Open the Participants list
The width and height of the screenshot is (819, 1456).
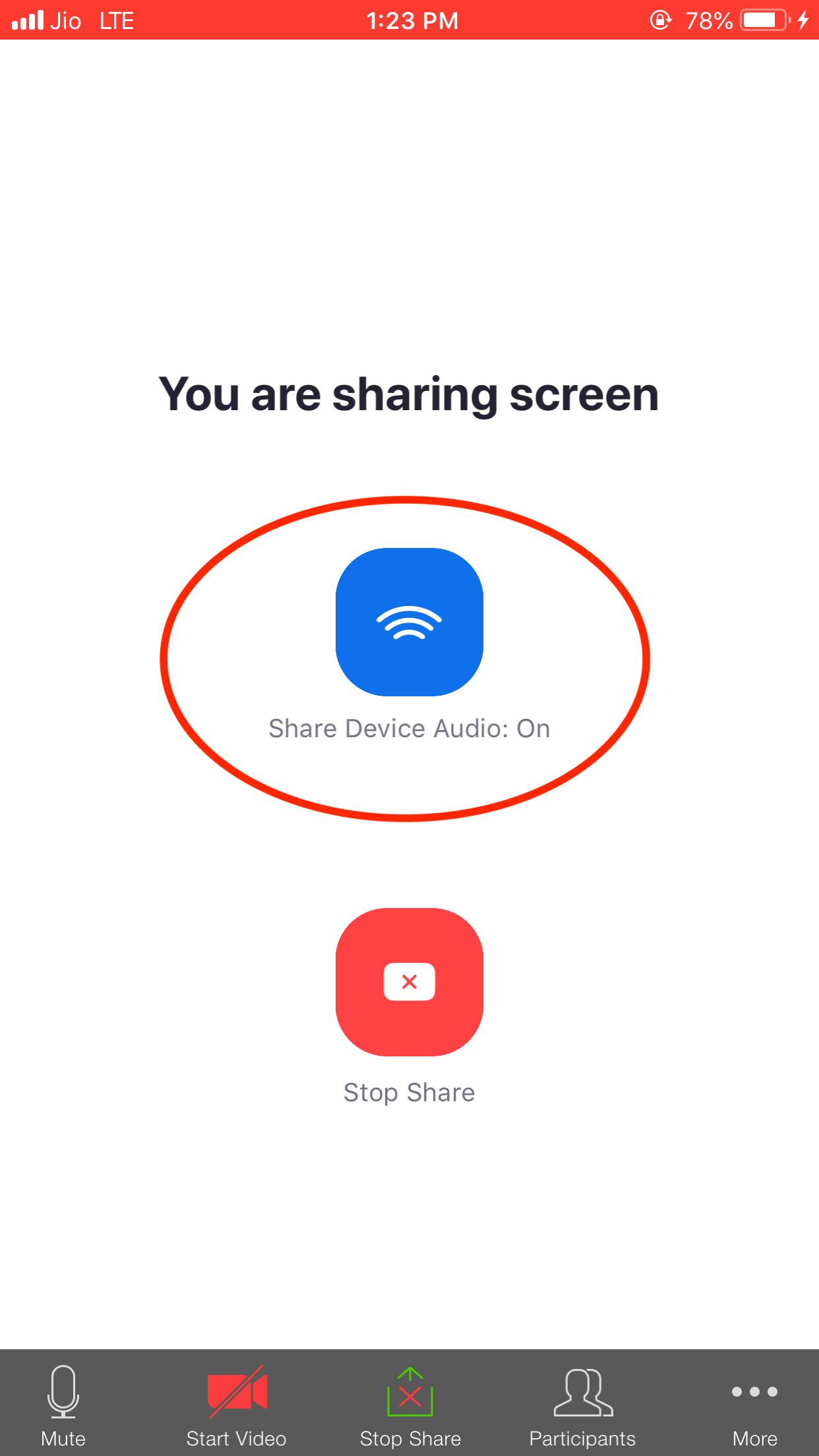[582, 1405]
